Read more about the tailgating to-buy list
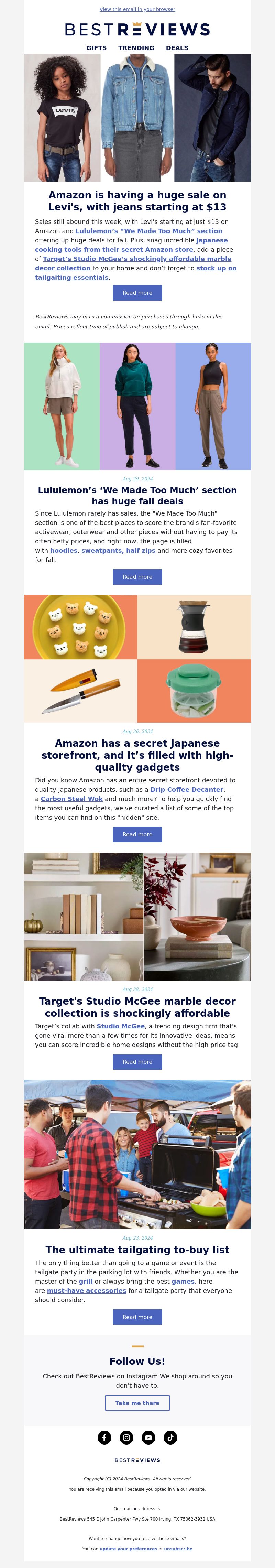275x1568 pixels. point(137,1317)
